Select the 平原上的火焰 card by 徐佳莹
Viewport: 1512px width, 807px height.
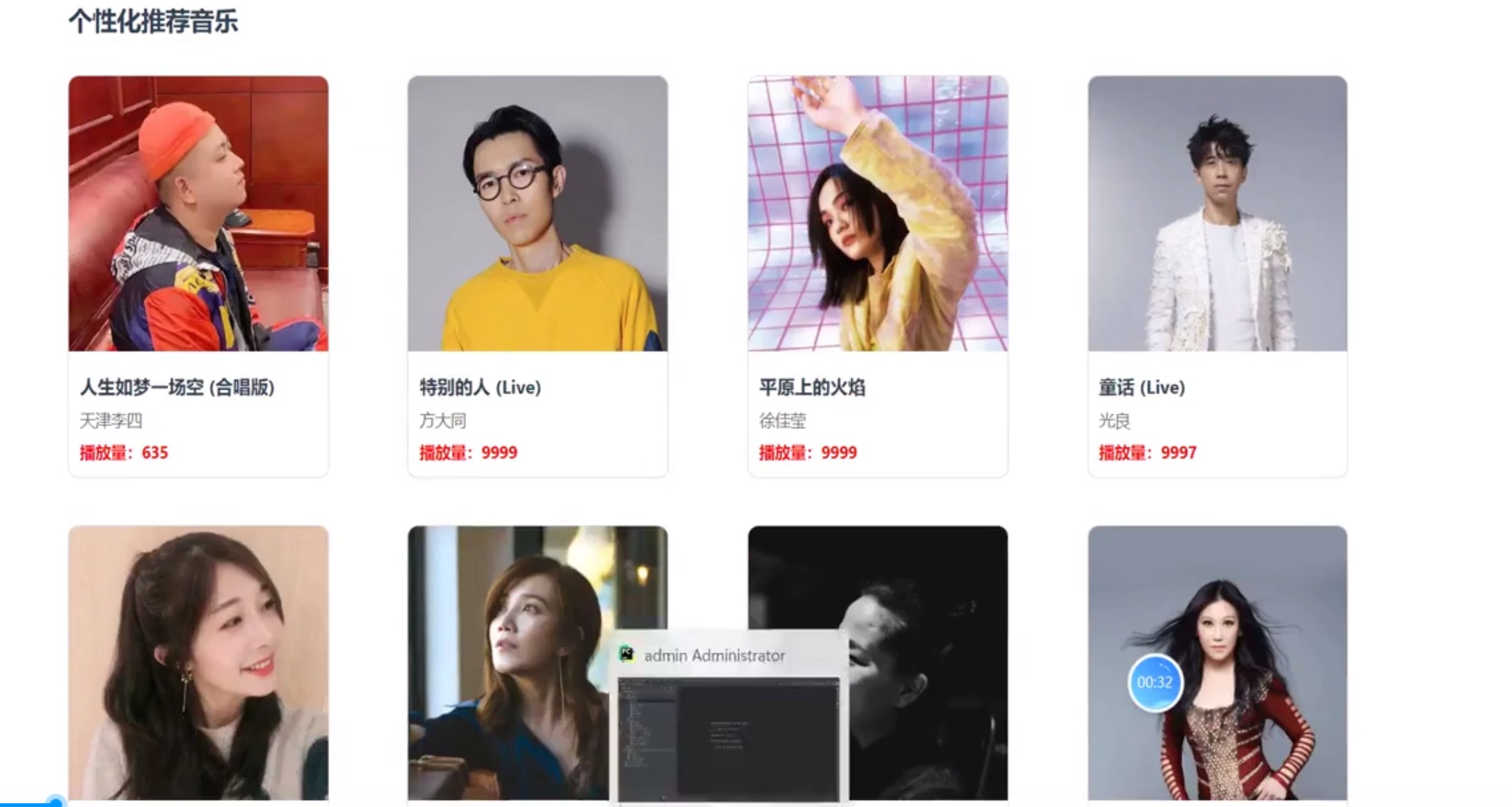click(878, 276)
